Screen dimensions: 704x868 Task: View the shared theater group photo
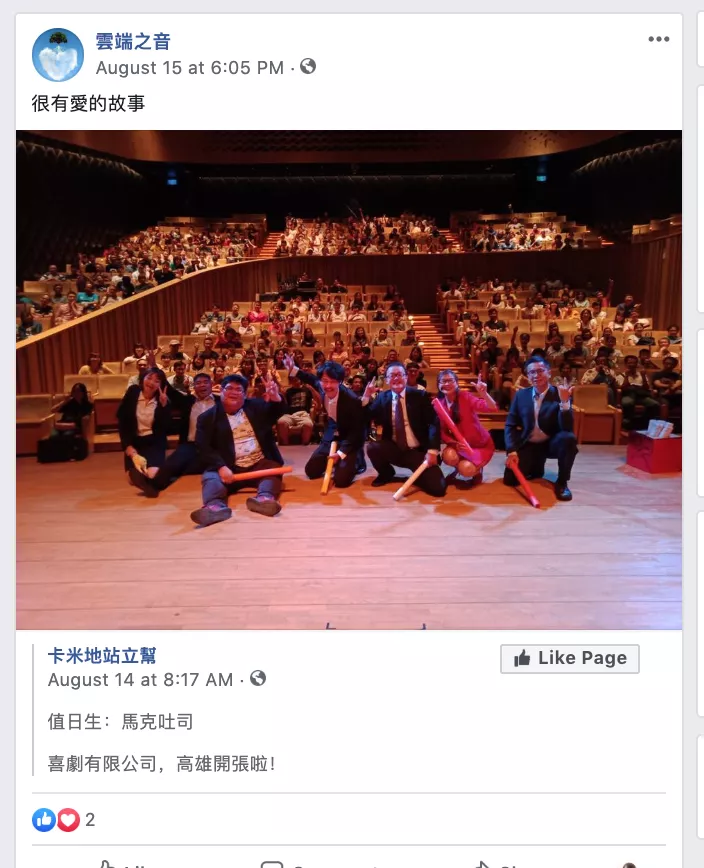click(349, 380)
